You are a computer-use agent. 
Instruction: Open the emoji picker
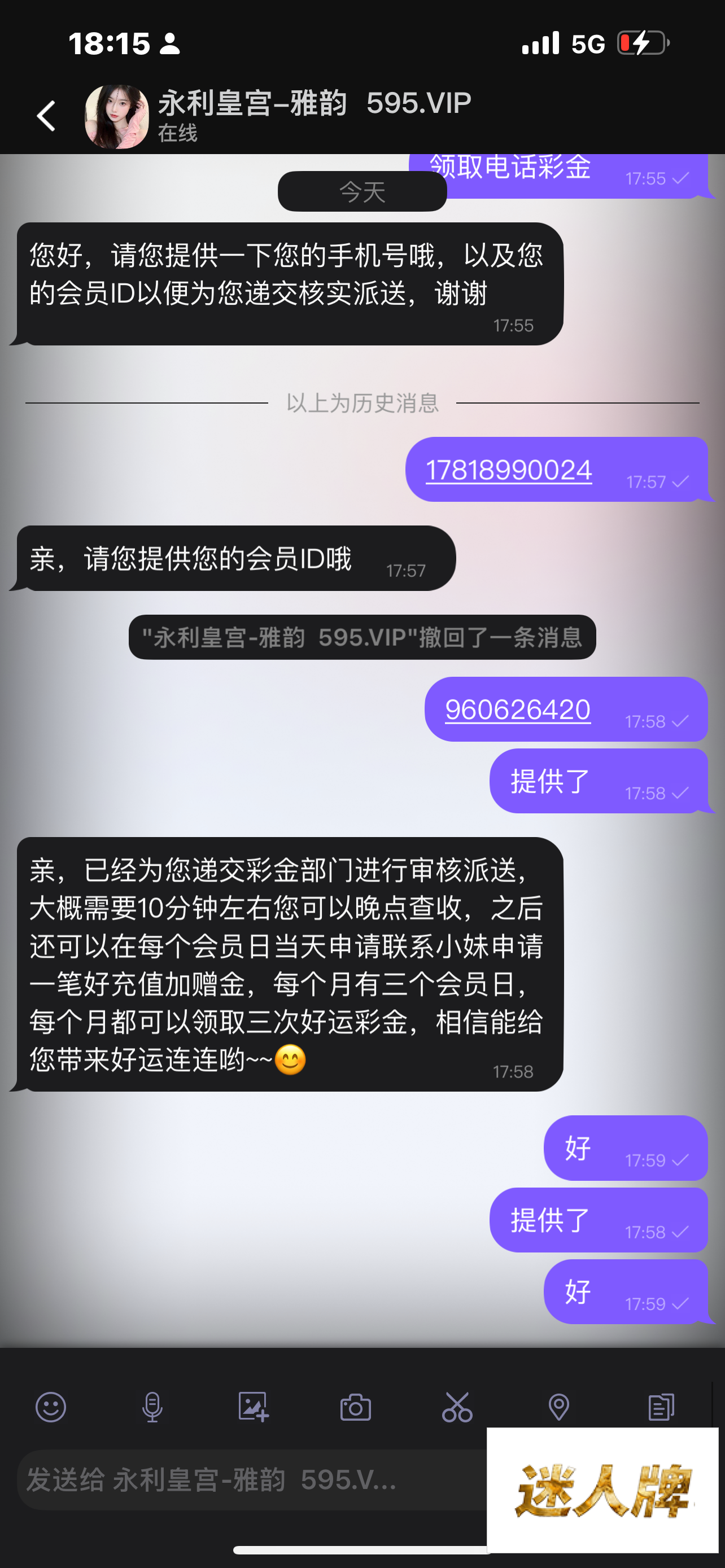(50, 1407)
